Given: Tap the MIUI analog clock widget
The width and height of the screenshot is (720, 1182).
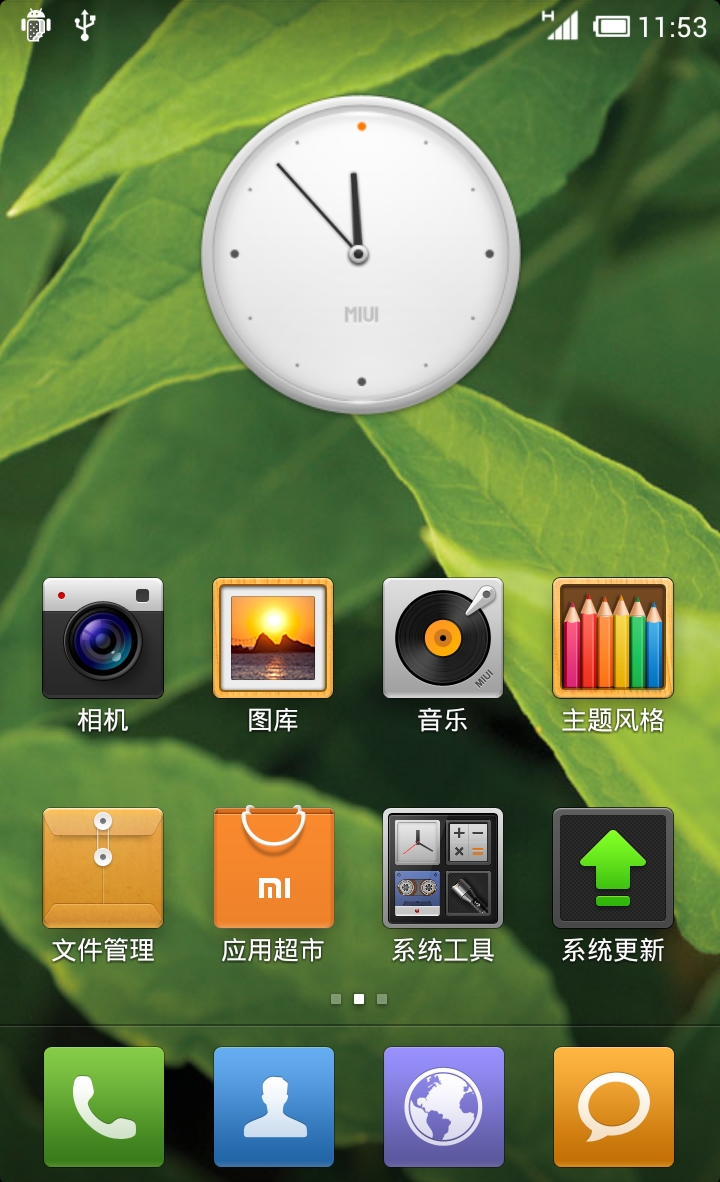Looking at the screenshot, I should pyautogui.click(x=360, y=254).
